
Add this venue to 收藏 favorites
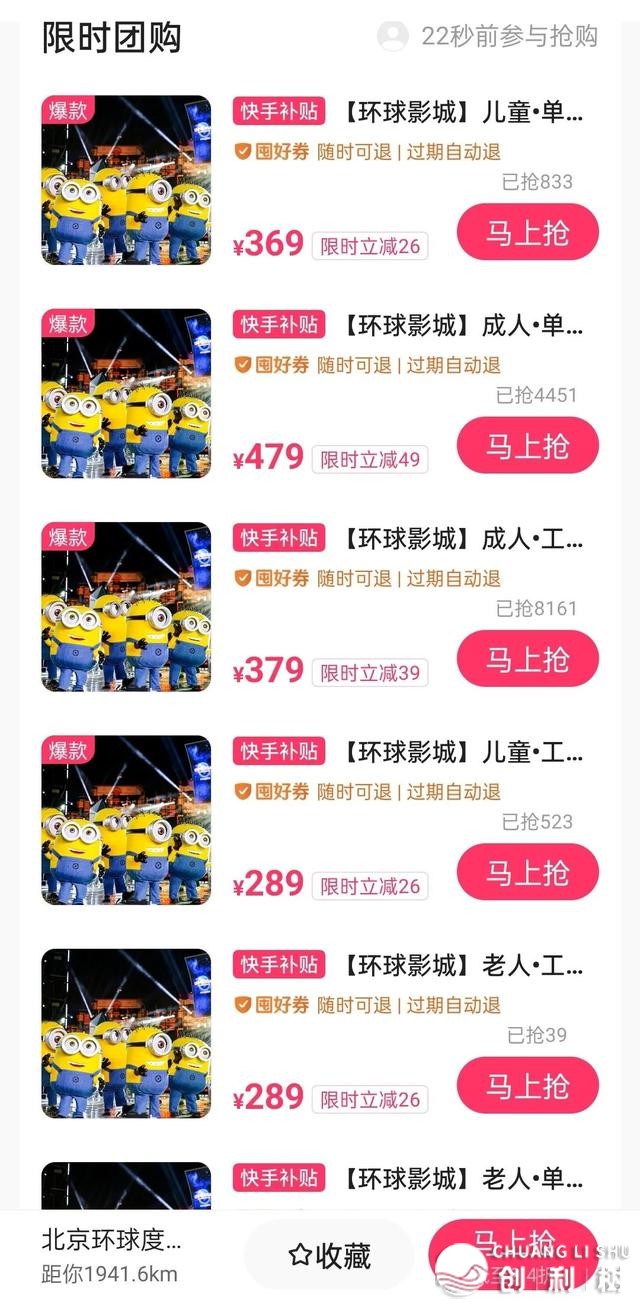point(329,1255)
